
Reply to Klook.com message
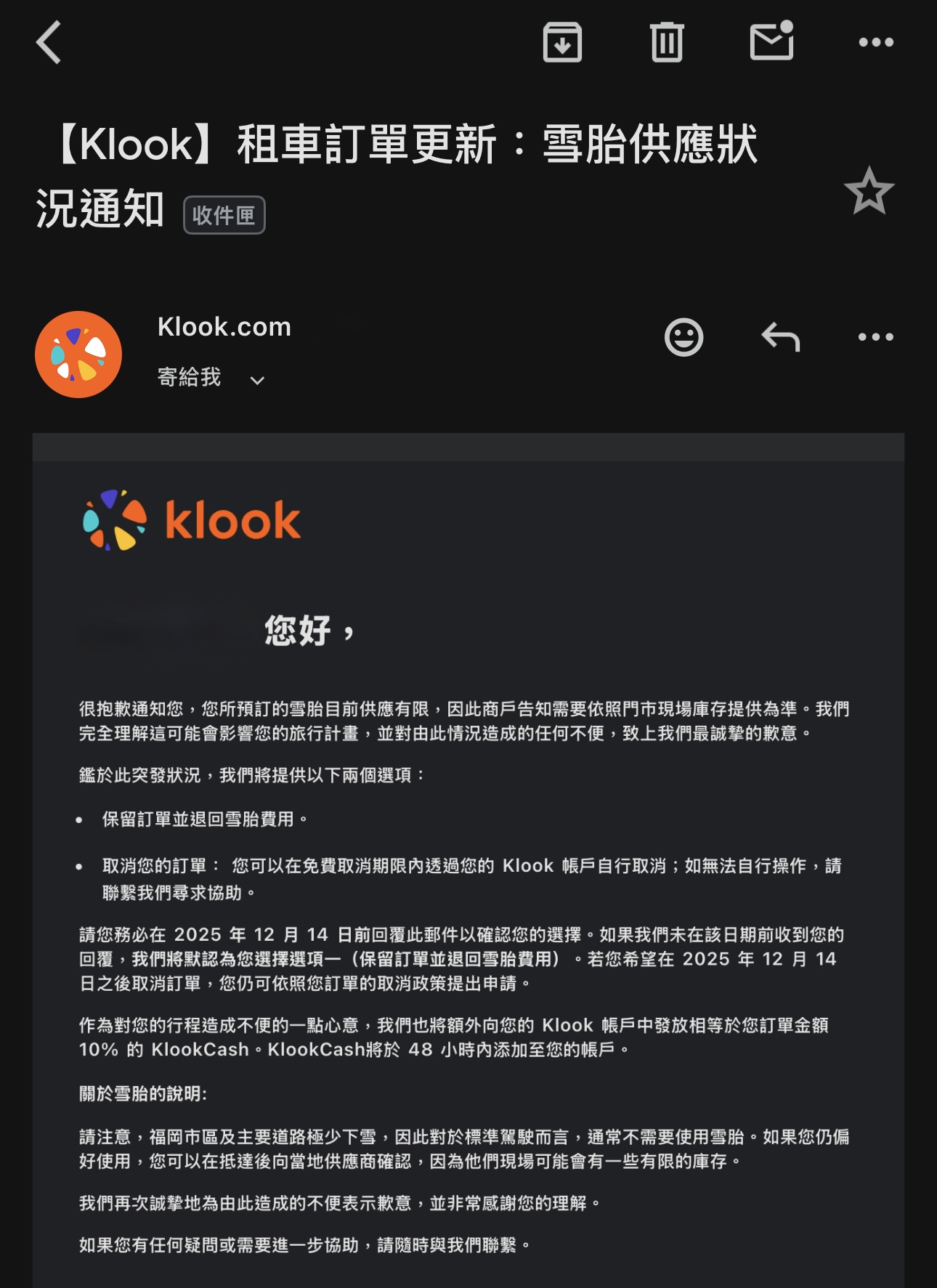pyautogui.click(x=780, y=337)
